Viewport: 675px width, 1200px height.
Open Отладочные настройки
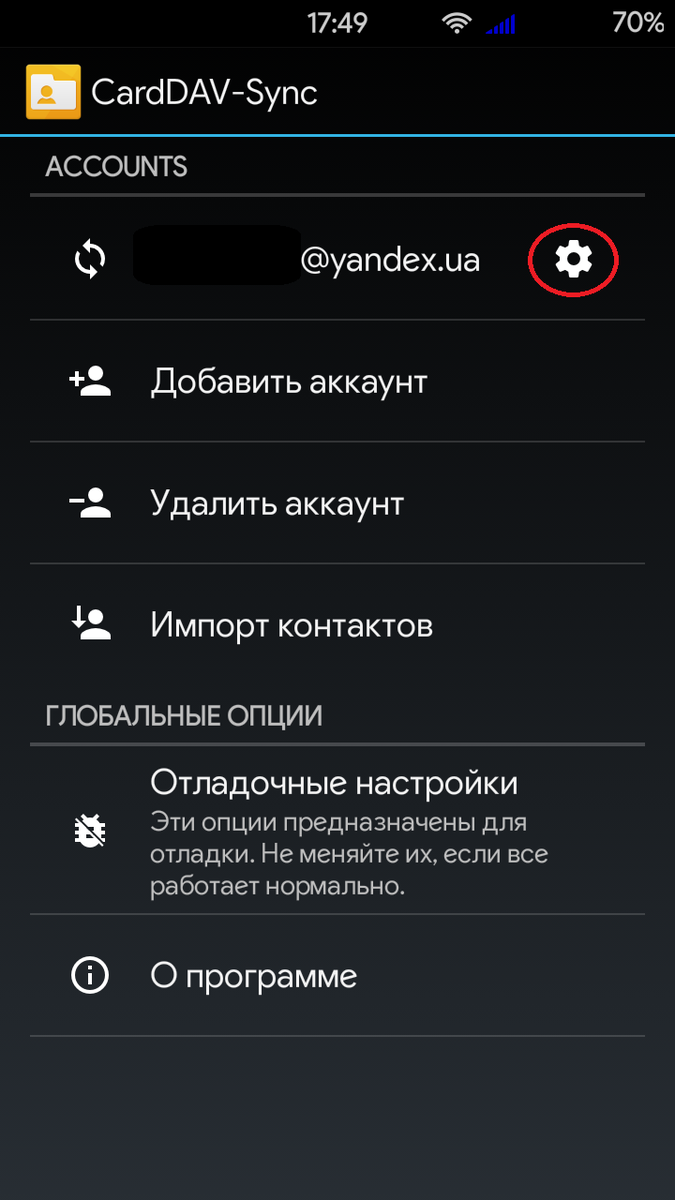[x=338, y=830]
